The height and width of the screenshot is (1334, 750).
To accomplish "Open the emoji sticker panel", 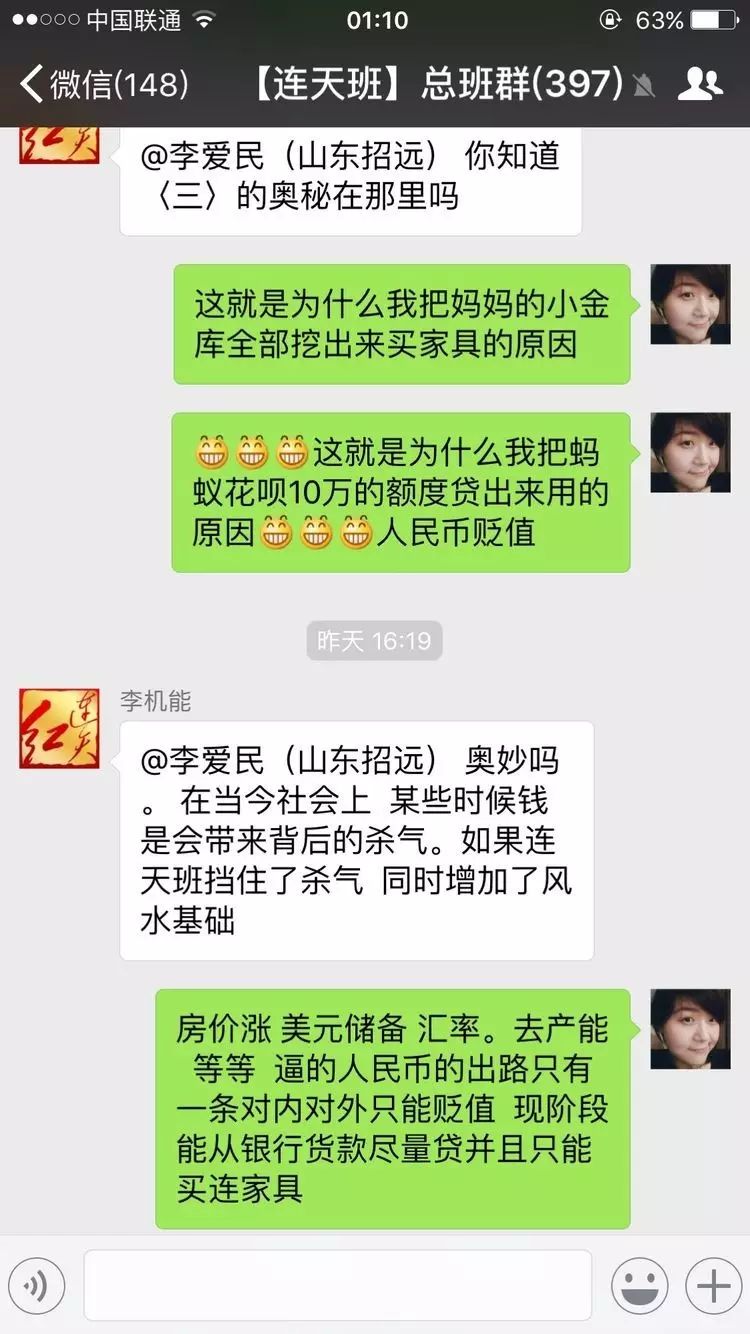I will pos(639,1285).
